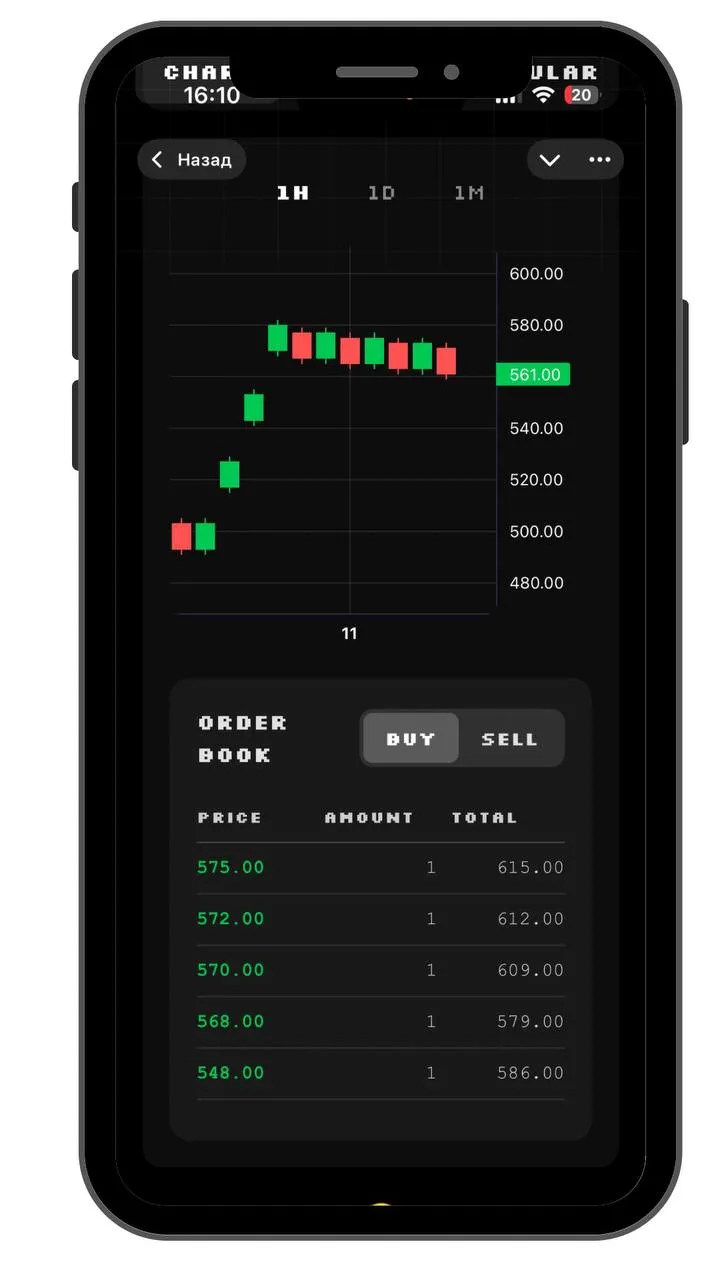Viewport: 720px width, 1280px height.
Task: Collapse the mini app with the chevron
Action: tap(549, 160)
